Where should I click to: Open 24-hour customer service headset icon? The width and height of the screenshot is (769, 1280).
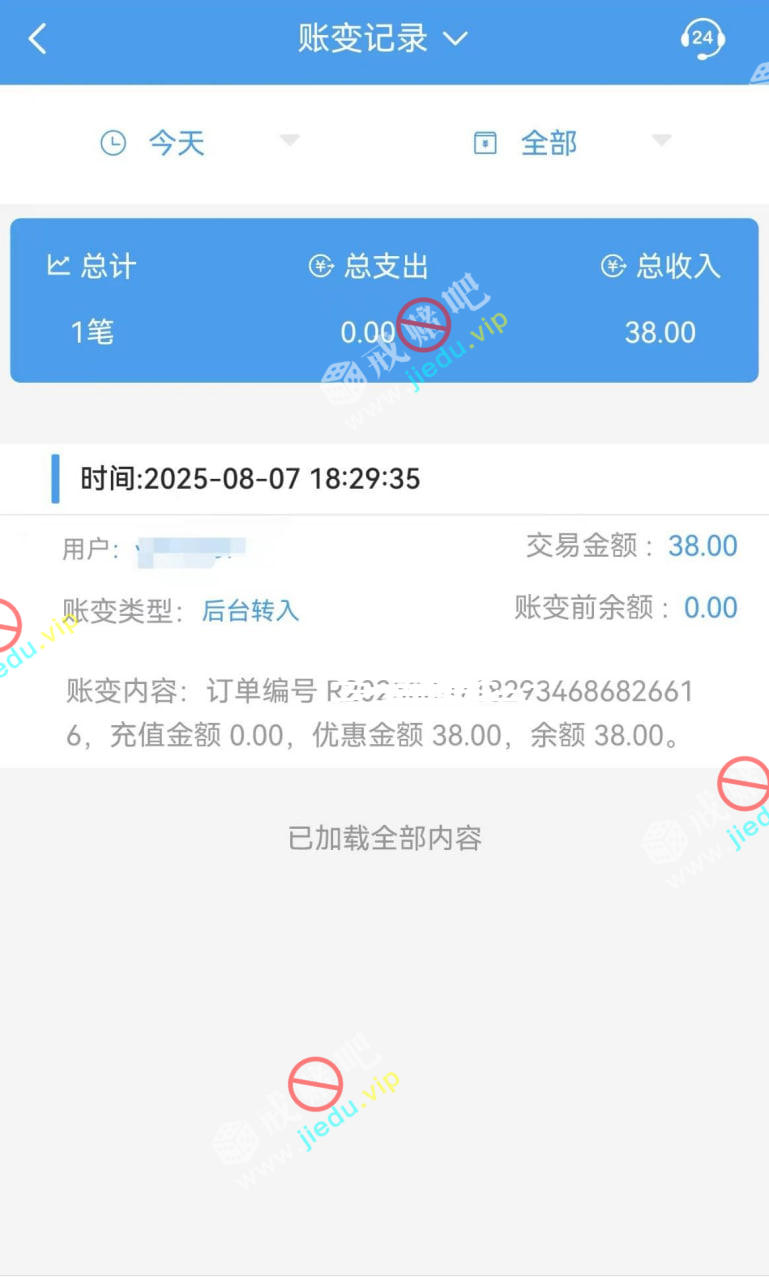tap(702, 40)
